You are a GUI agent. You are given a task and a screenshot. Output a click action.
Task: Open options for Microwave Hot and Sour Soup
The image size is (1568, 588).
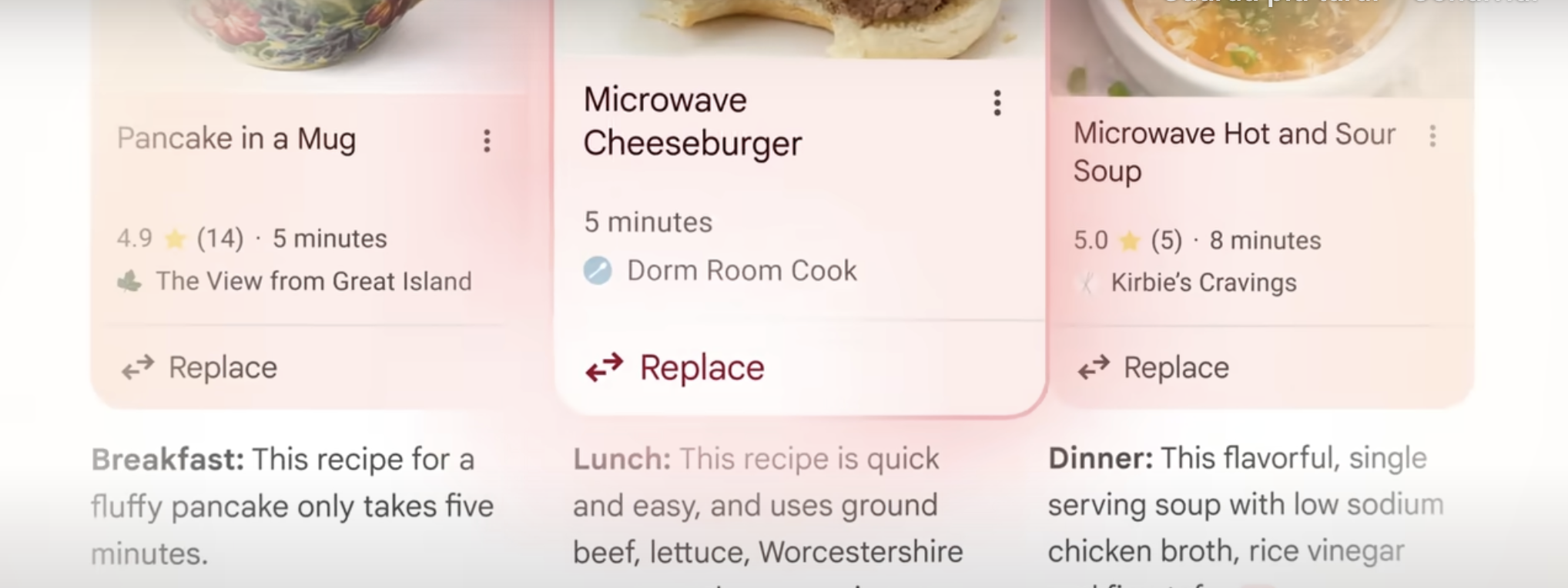(x=1432, y=136)
